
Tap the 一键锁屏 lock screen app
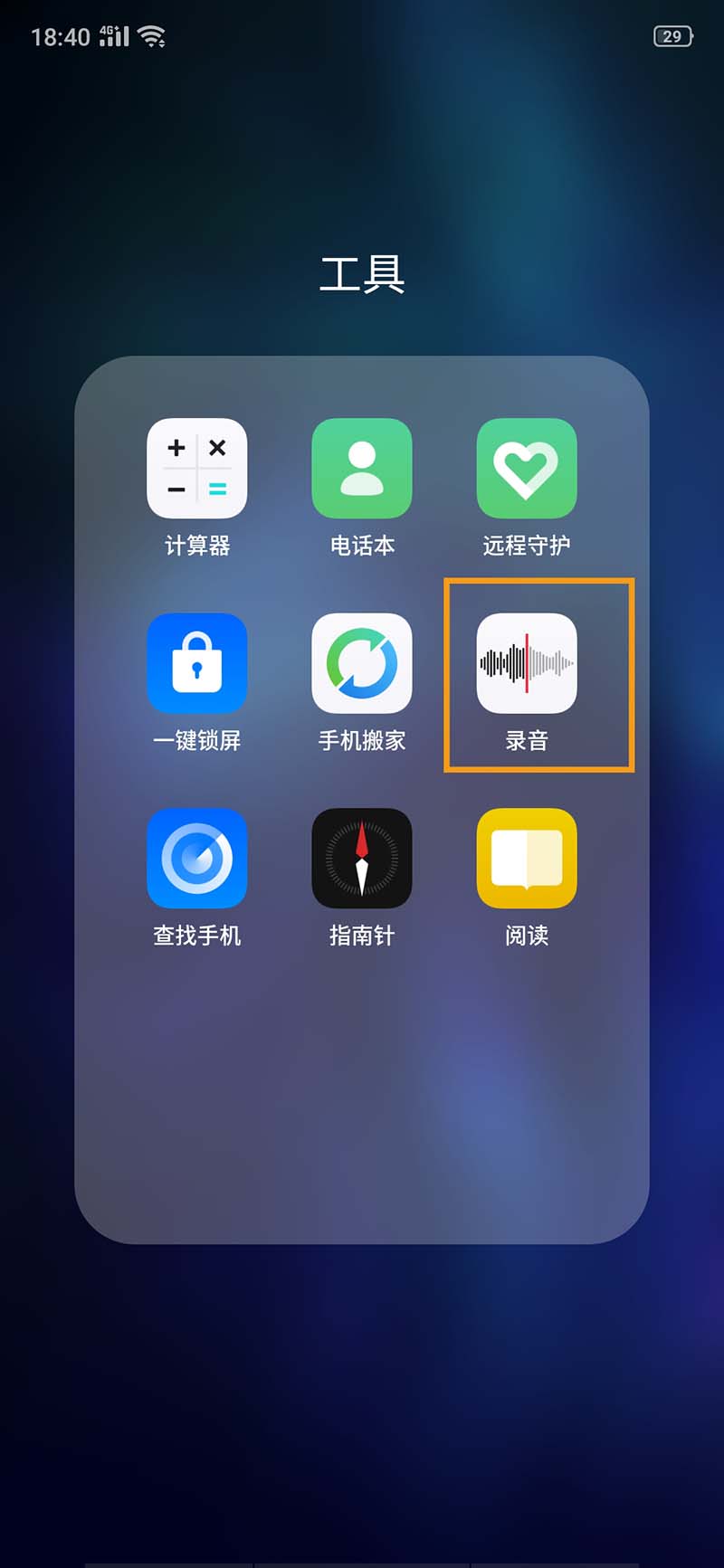pyautogui.click(x=197, y=663)
